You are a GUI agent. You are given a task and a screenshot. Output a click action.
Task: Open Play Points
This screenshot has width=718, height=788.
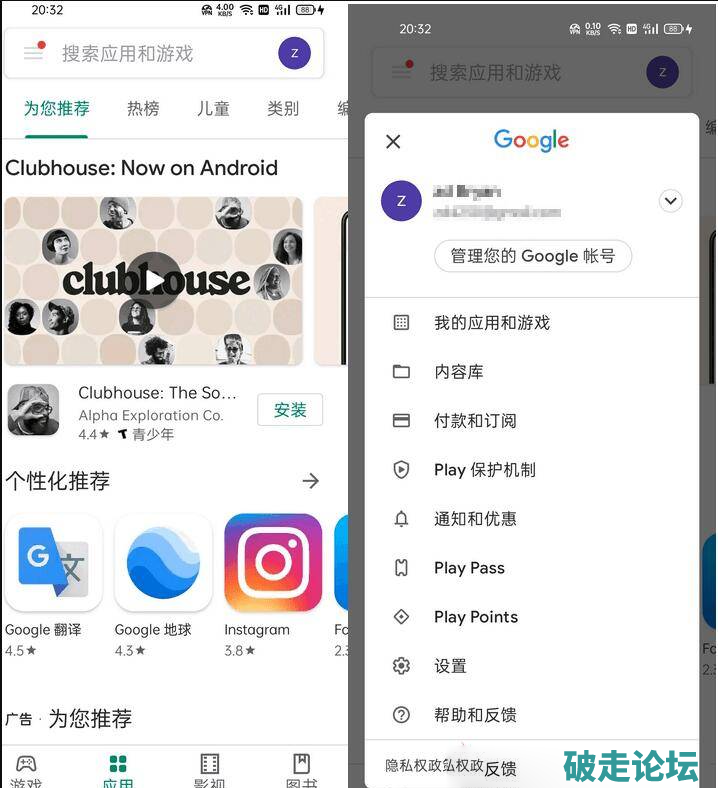(475, 617)
